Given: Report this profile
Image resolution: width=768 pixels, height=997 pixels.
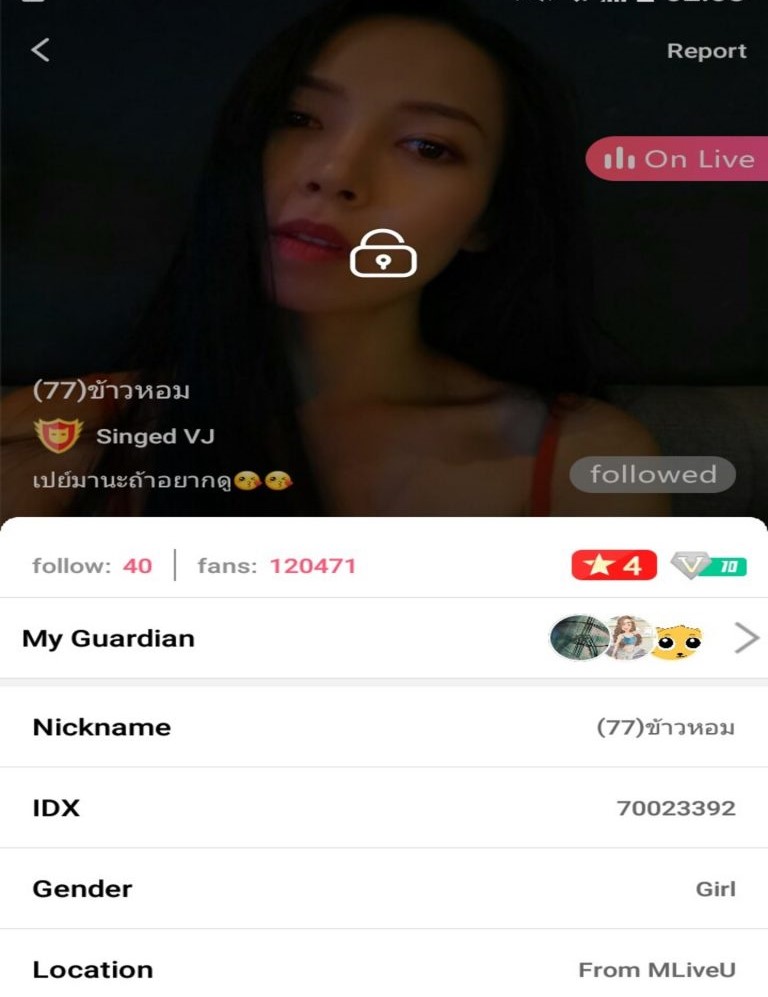Looking at the screenshot, I should 706,51.
